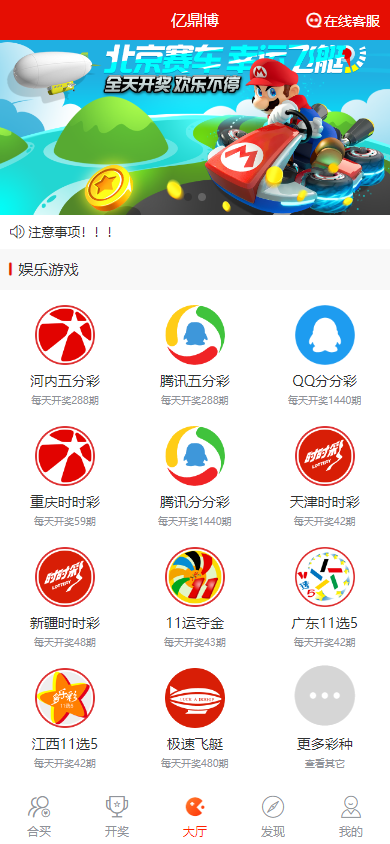The width and height of the screenshot is (390, 844).
Task: Select 天津时时彩
Action: pos(324,476)
